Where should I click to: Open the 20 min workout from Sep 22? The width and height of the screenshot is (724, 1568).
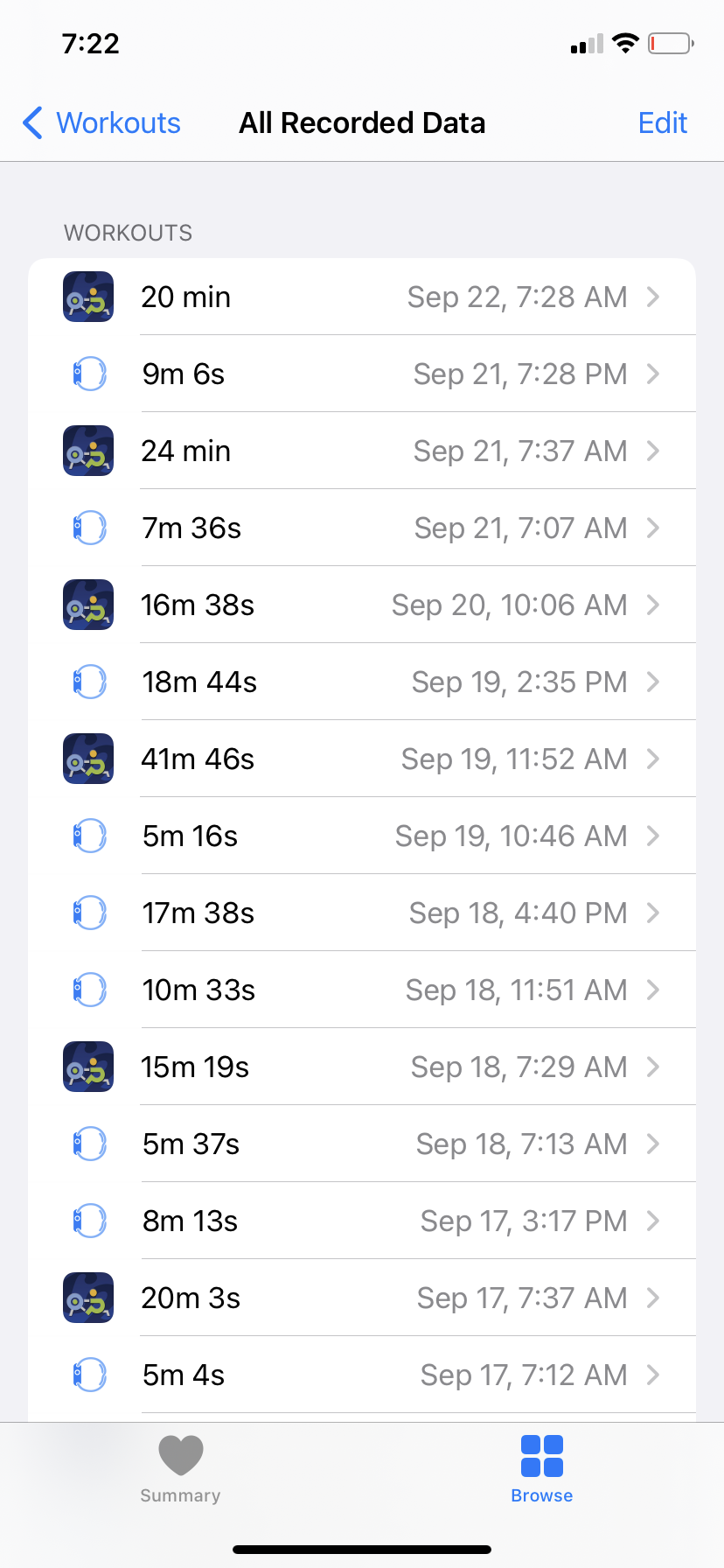pyautogui.click(x=362, y=297)
